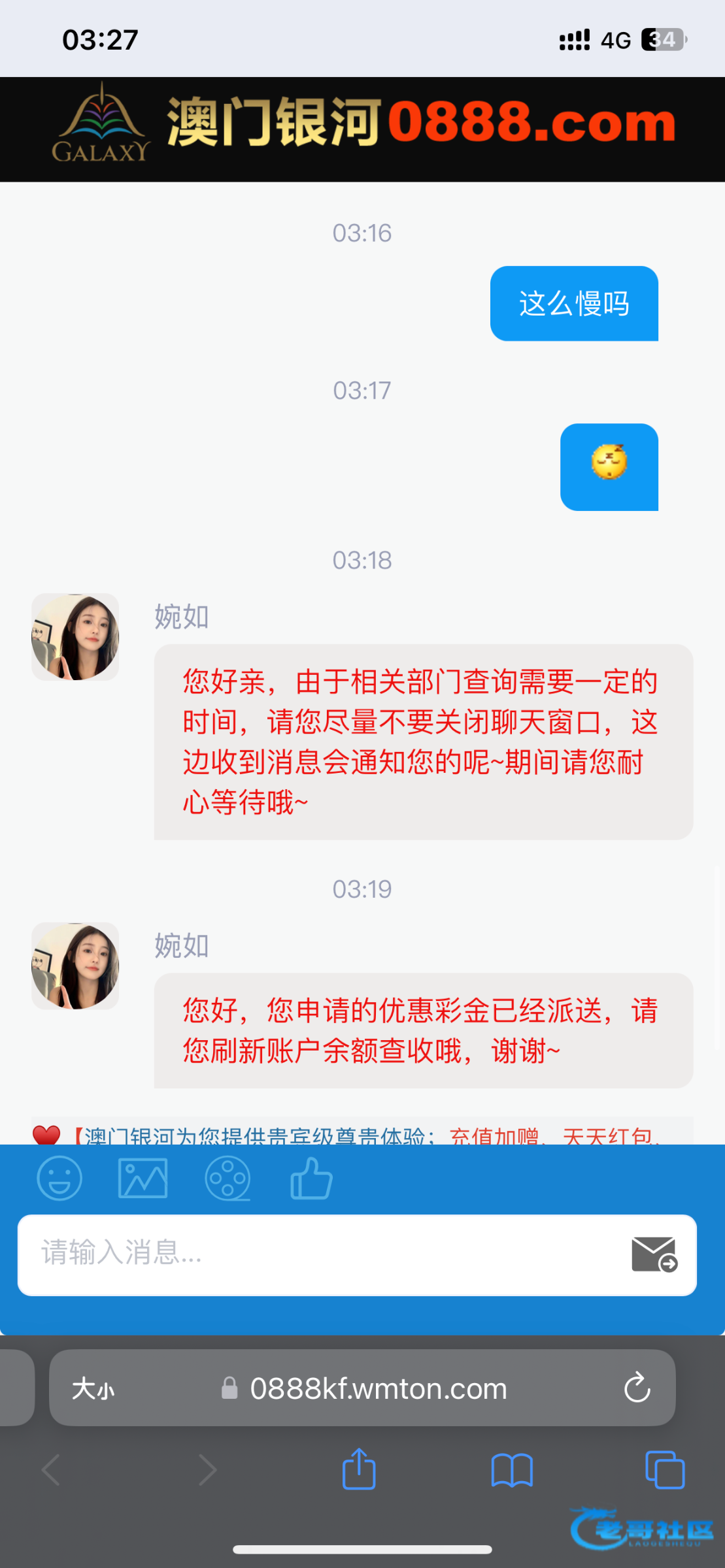This screenshot has height=1568, width=725.
Task: Tap the film reel video icon
Action: [228, 1179]
